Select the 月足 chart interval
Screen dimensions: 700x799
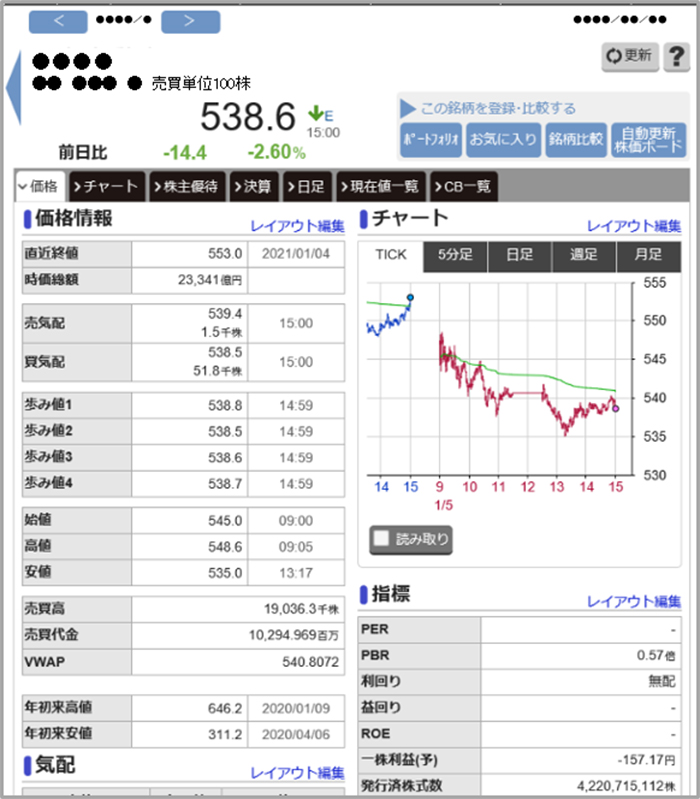coord(648,255)
